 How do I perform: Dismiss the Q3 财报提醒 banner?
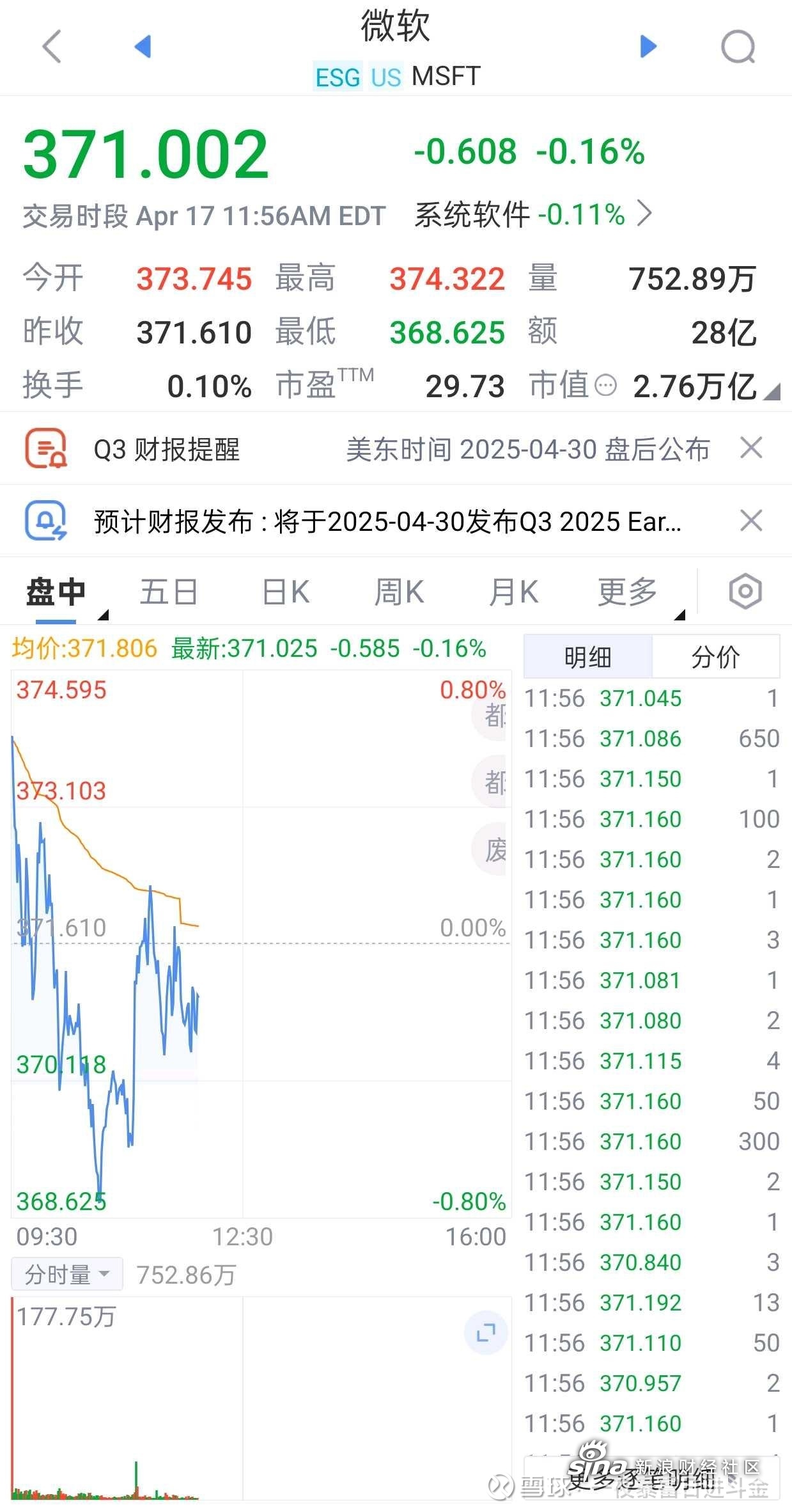point(751,448)
